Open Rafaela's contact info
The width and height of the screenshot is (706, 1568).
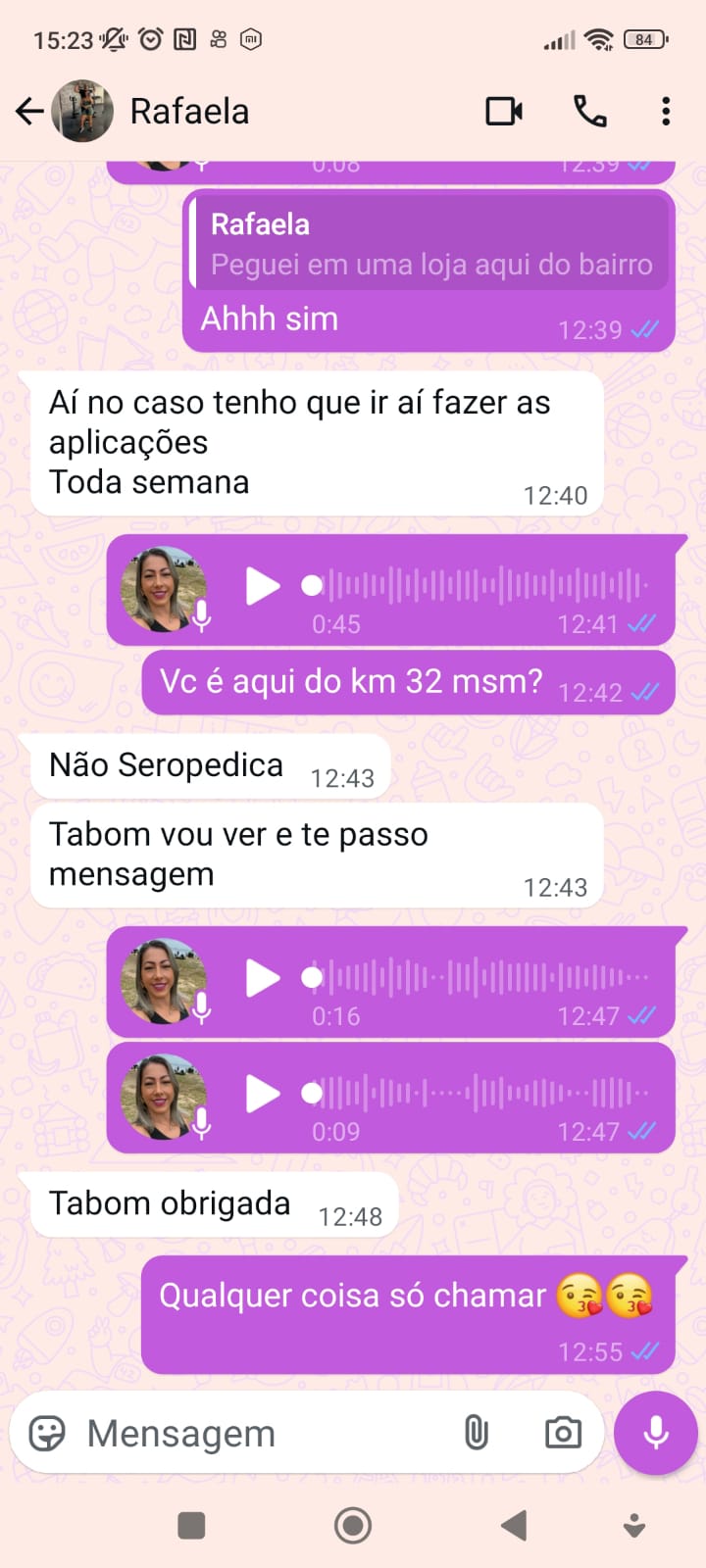189,112
